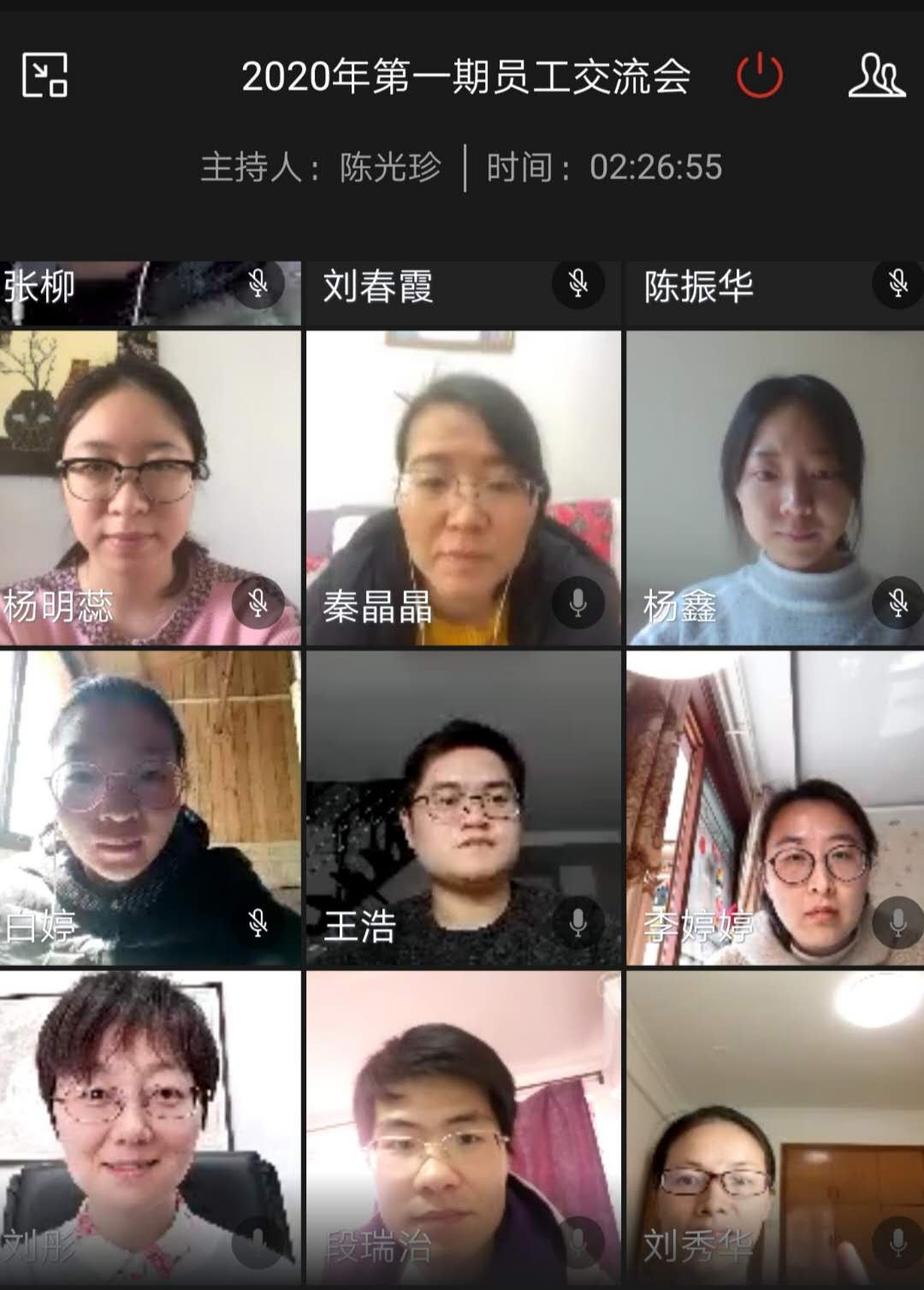The image size is (924, 1290).
Task: Open 杨明蕊's video tile
Action: pos(150,488)
